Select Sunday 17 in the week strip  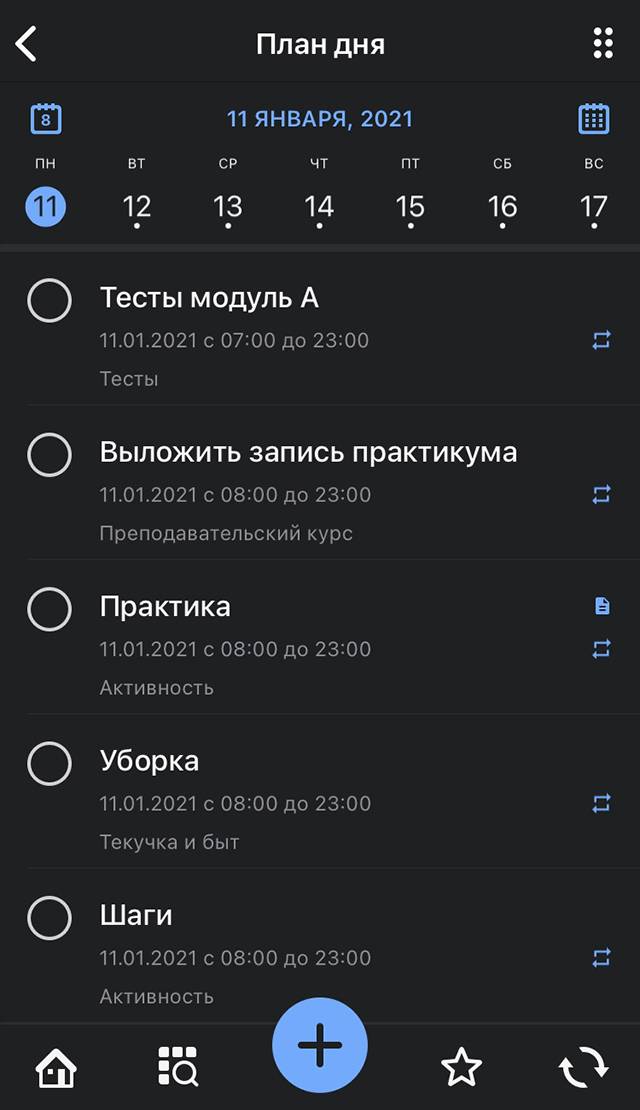[593, 207]
